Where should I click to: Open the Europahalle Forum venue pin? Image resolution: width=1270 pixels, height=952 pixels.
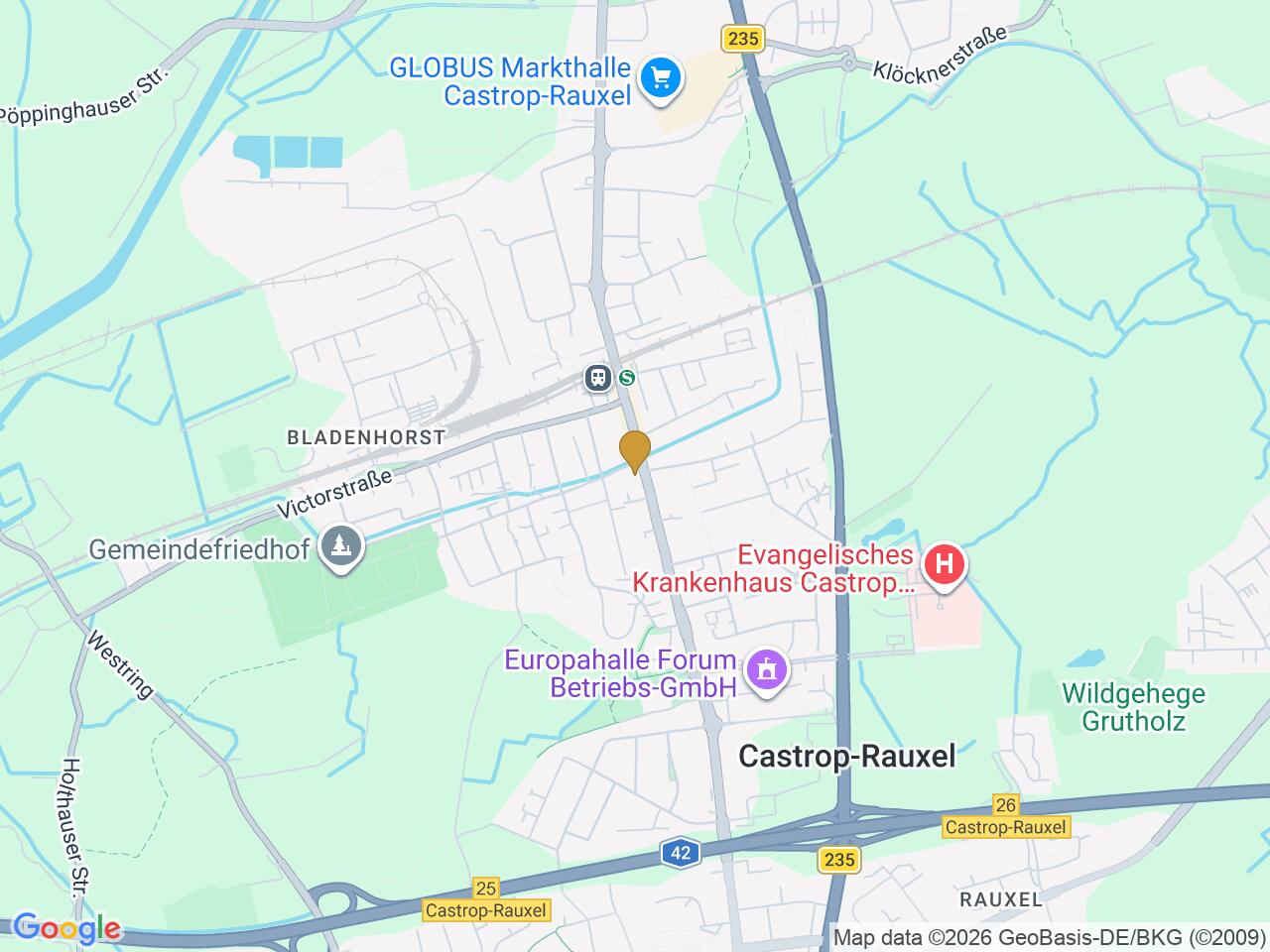(765, 672)
